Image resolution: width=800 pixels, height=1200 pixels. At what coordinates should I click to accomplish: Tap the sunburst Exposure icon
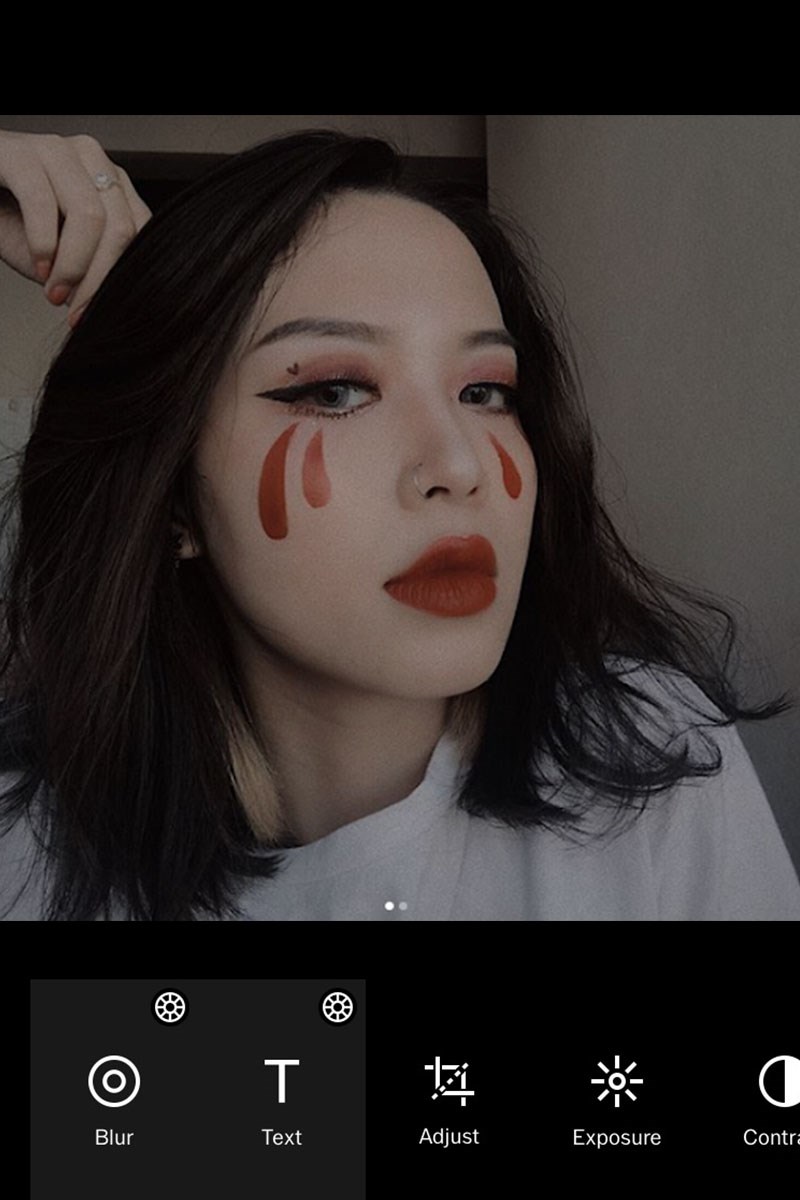[x=617, y=1081]
